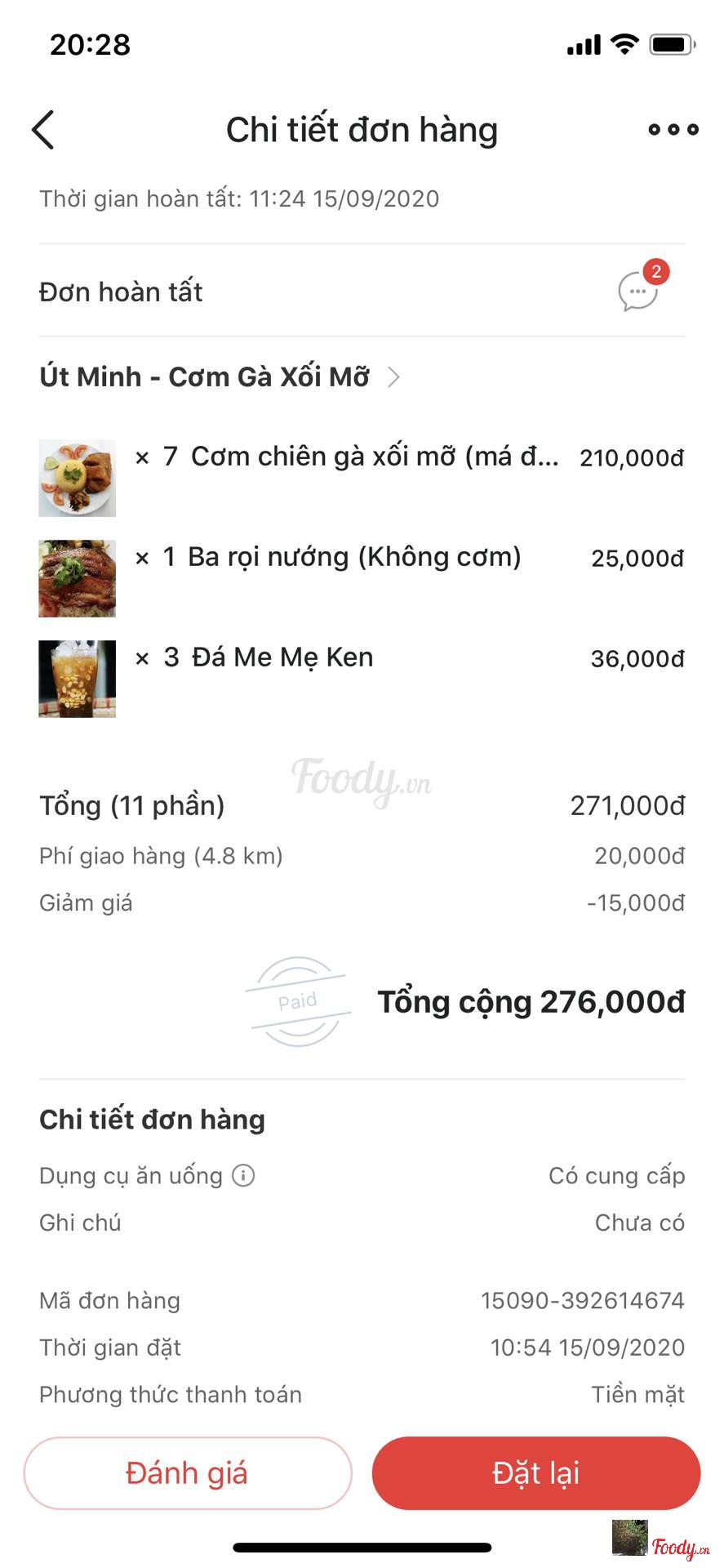The width and height of the screenshot is (724, 1568).
Task: Reorder with the Đặt lại button
Action: [536, 1472]
